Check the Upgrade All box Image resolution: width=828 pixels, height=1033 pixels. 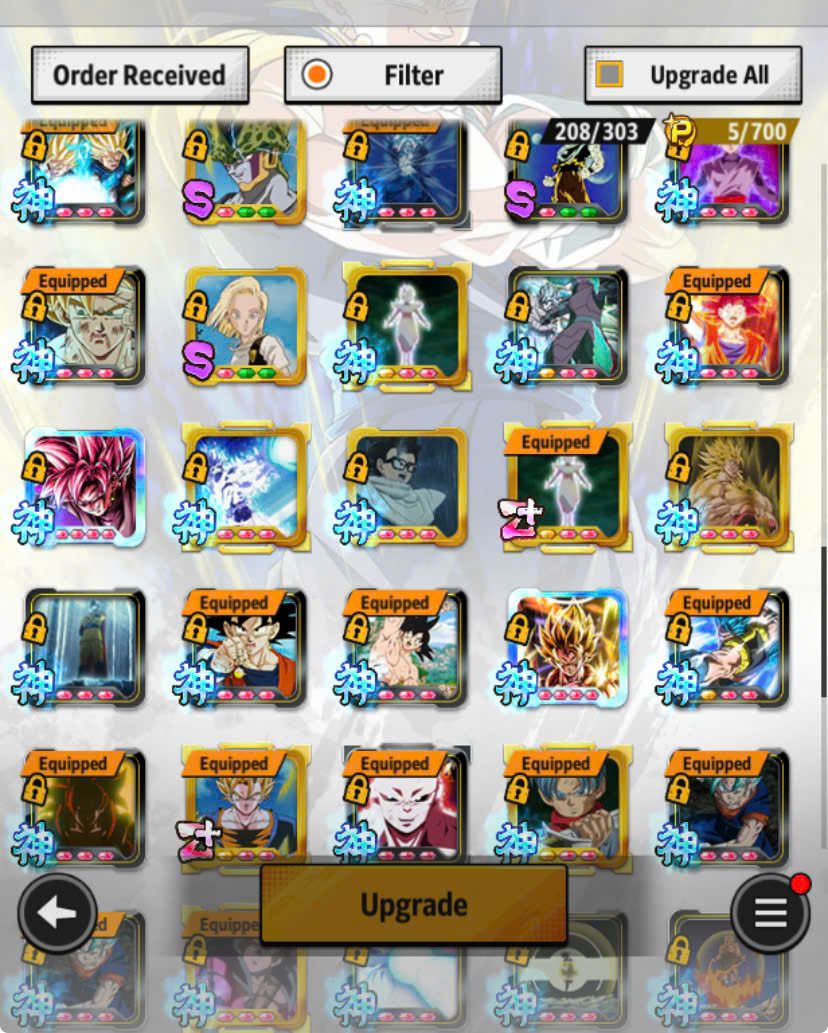[610, 75]
